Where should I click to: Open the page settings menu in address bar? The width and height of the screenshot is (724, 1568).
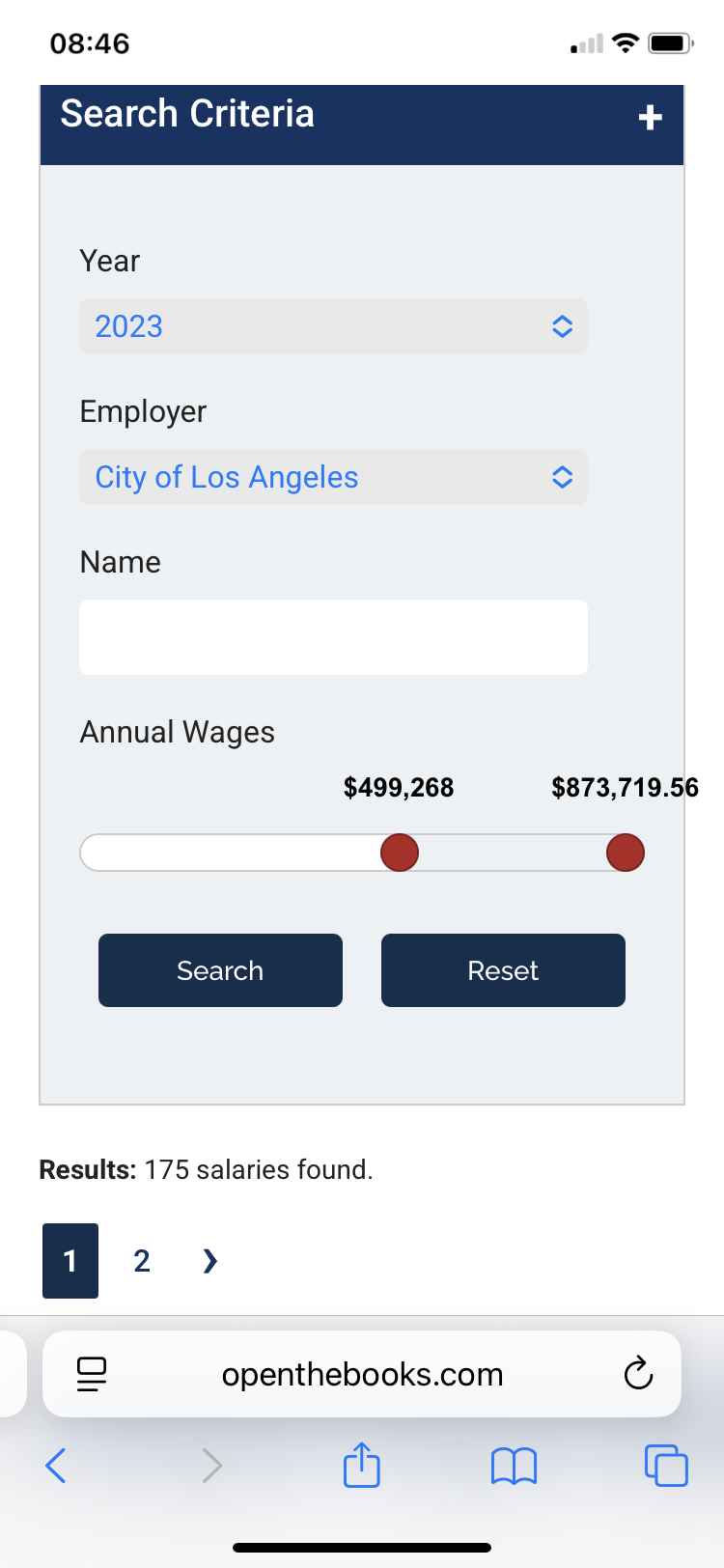[x=92, y=1374]
